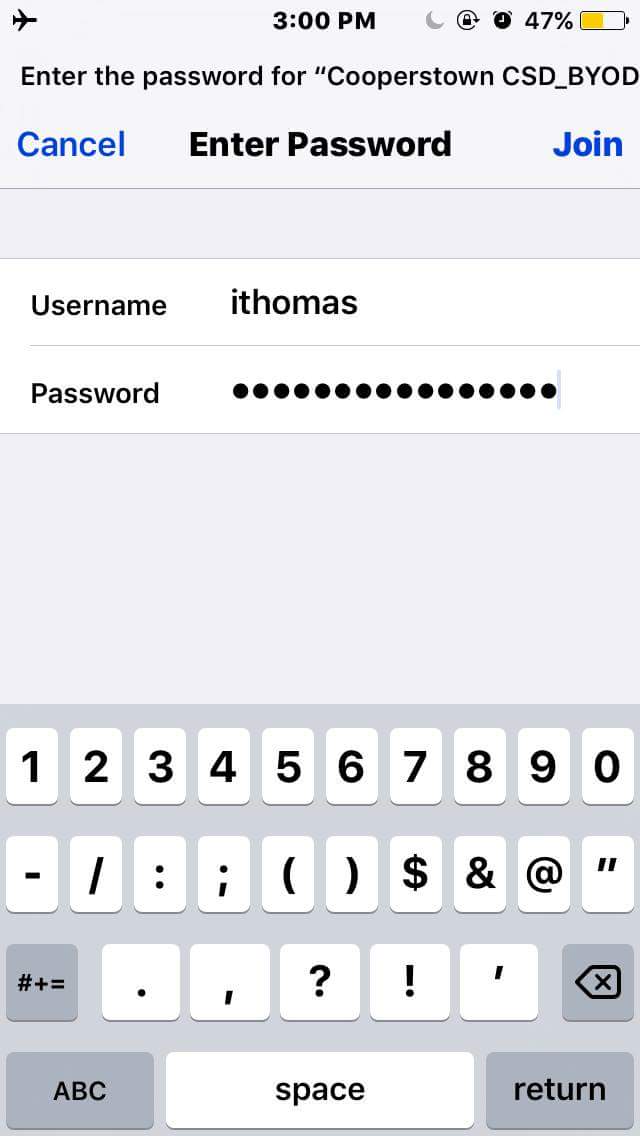
Task: Delete a character with the backspace key
Action: pyautogui.click(x=598, y=982)
